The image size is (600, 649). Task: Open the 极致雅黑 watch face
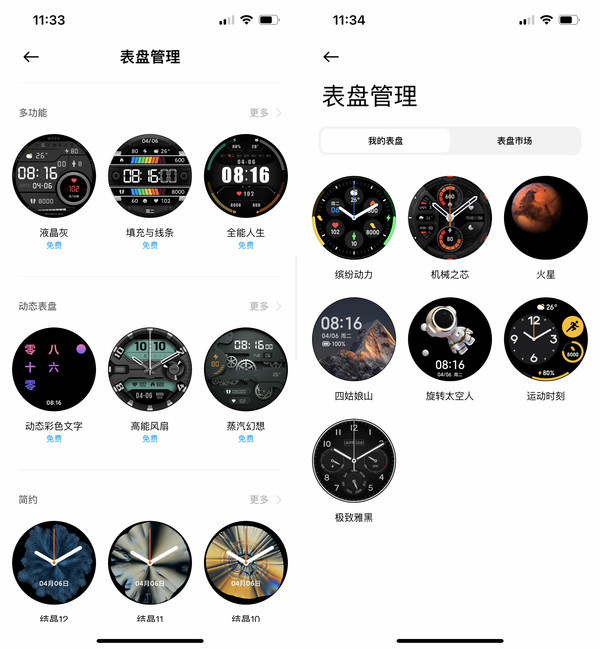point(354,461)
